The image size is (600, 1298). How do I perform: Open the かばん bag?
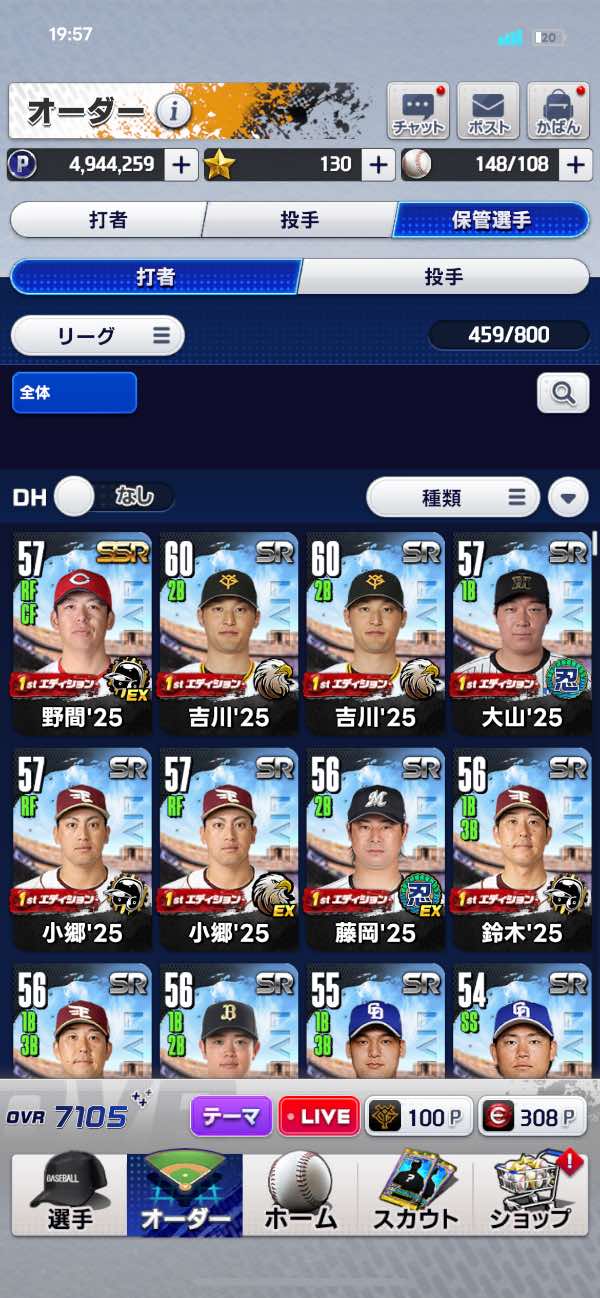[558, 110]
